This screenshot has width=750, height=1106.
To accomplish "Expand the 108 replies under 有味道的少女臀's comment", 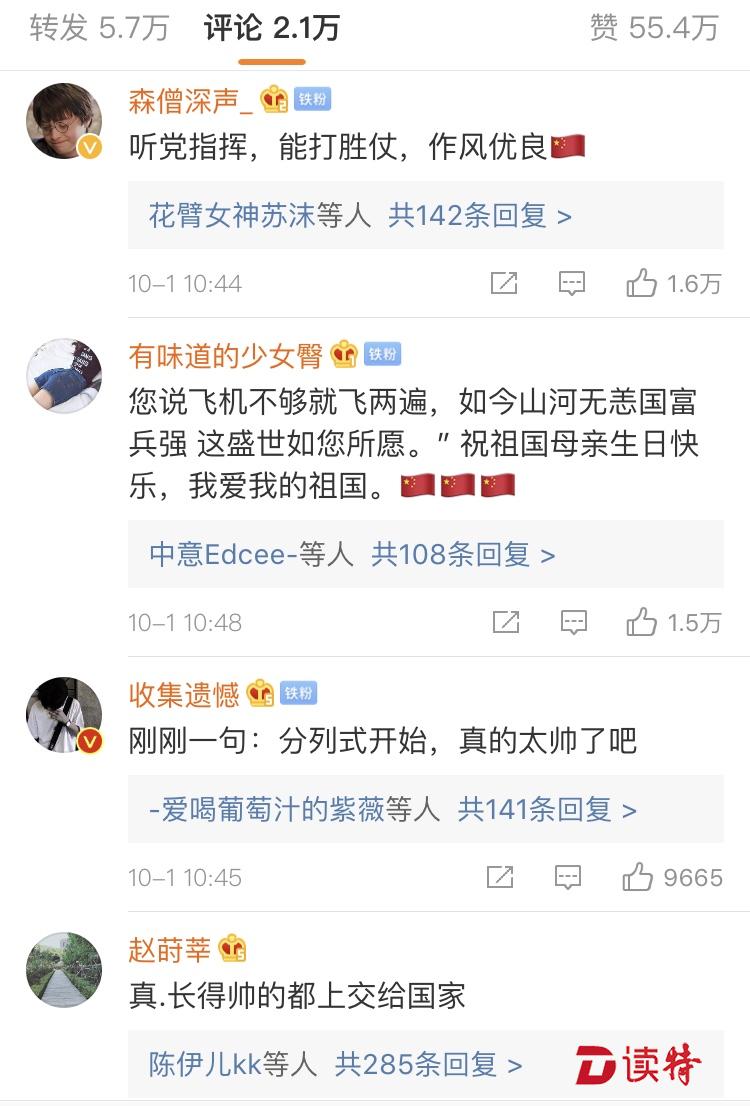I will (462, 554).
